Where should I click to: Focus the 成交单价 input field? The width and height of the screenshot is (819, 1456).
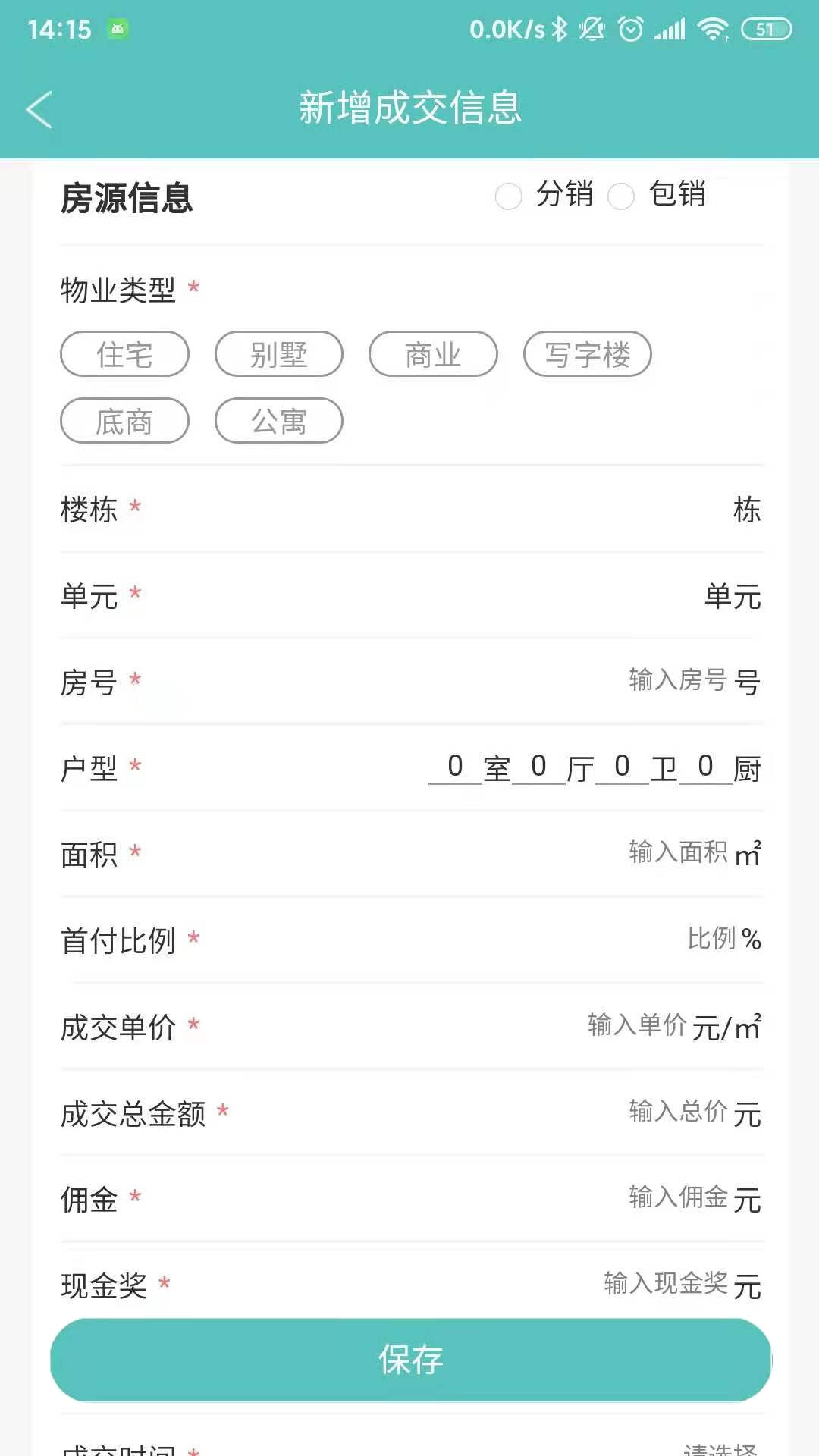click(x=636, y=1025)
